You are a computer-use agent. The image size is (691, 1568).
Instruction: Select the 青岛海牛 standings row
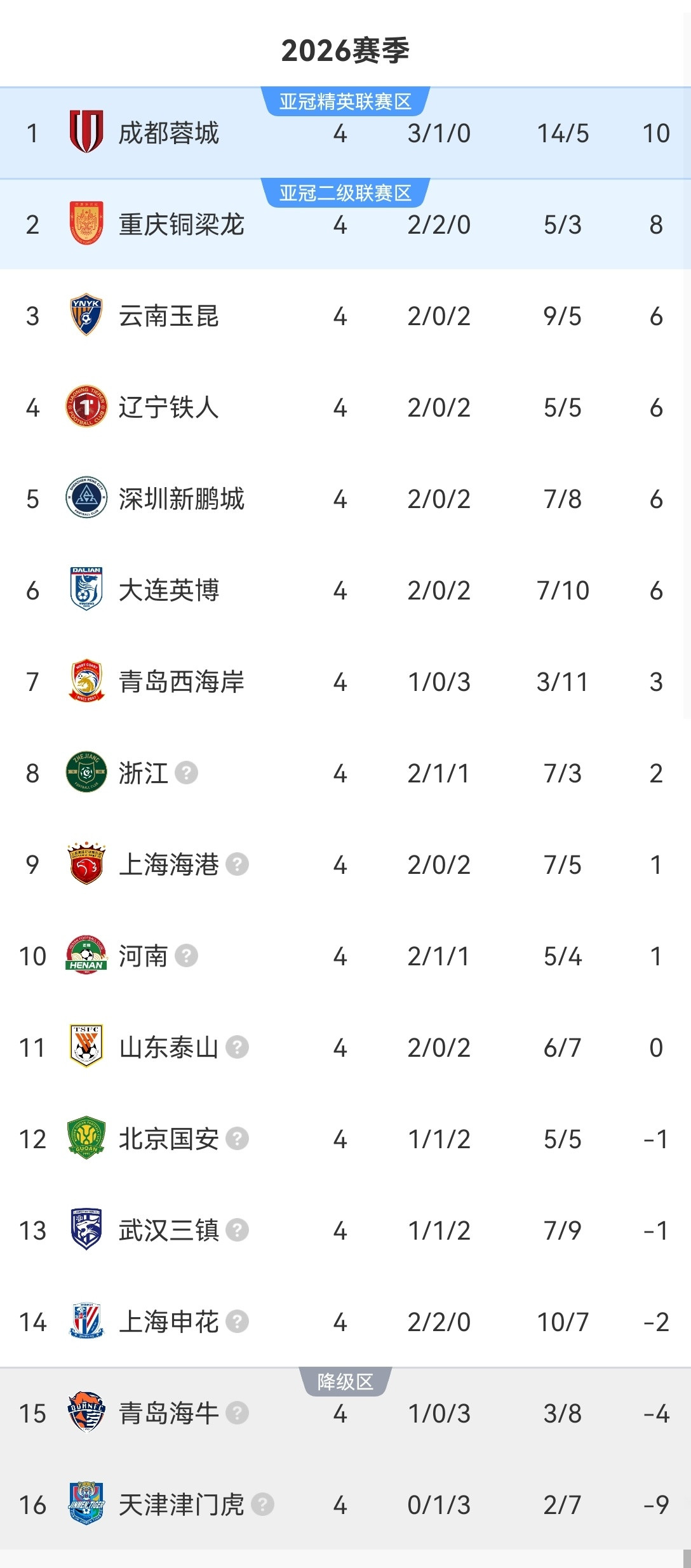pos(346,1414)
